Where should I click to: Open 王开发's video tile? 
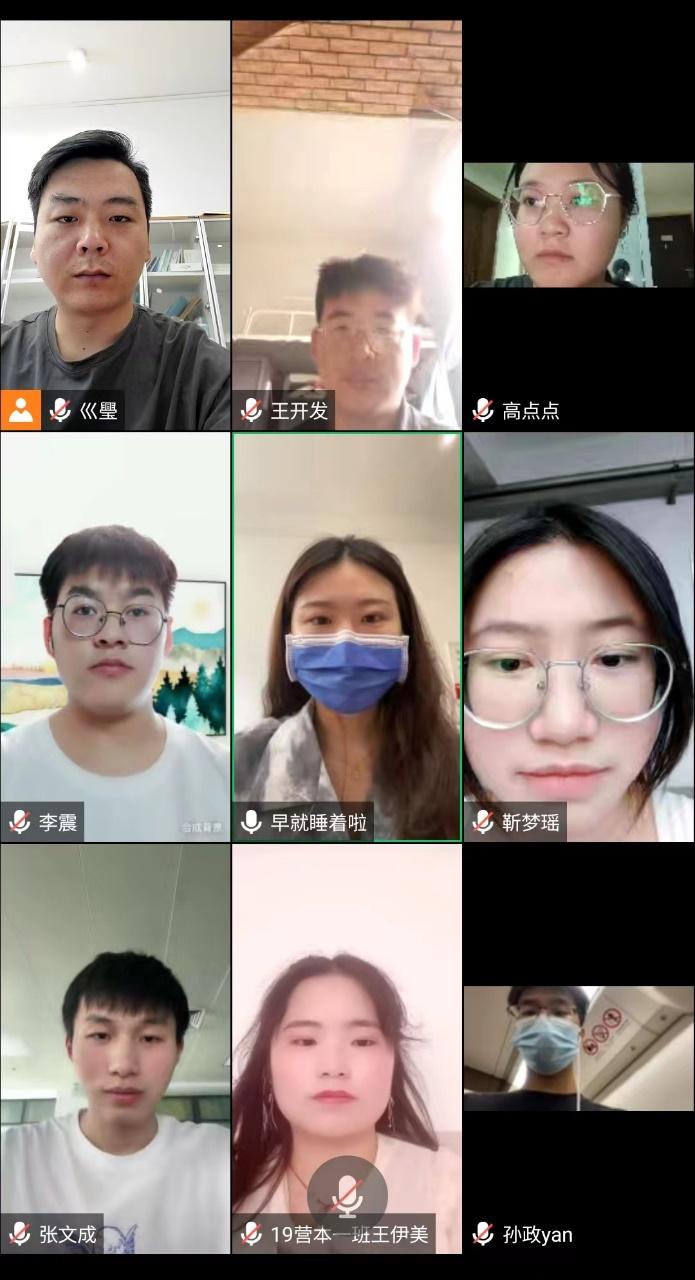pos(347,225)
